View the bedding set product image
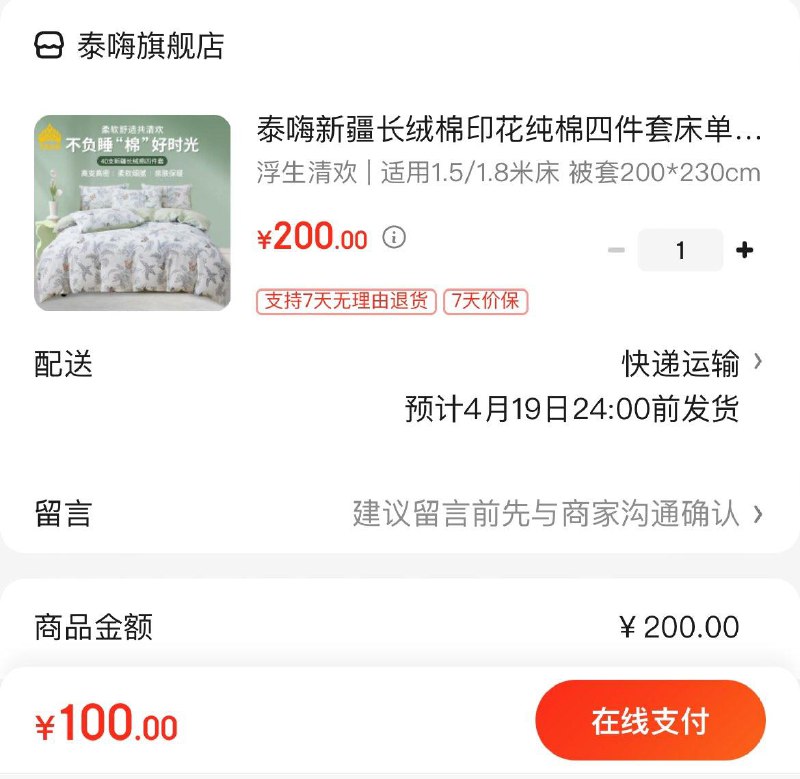This screenshot has width=800, height=779. coord(132,213)
